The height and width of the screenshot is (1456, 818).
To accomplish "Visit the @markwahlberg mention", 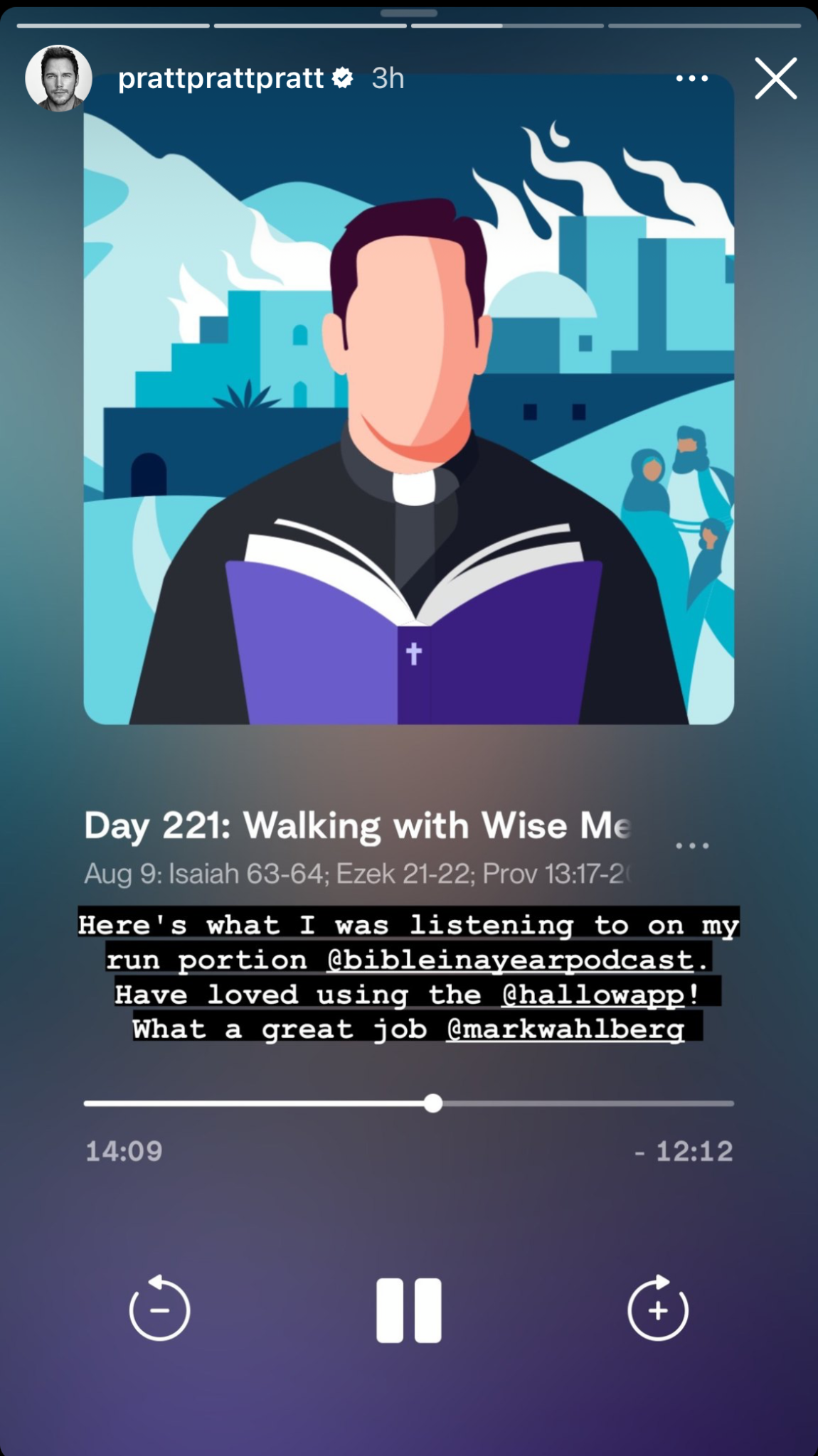I will click(x=565, y=1029).
